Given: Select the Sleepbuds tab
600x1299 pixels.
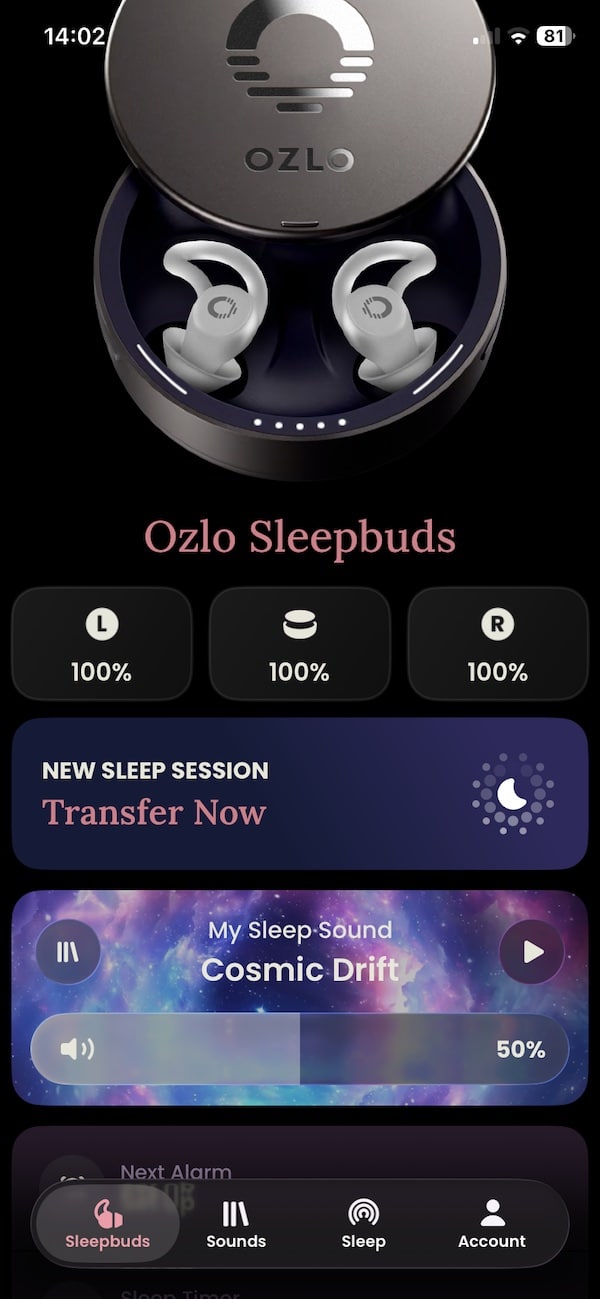Looking at the screenshot, I should [108, 1225].
